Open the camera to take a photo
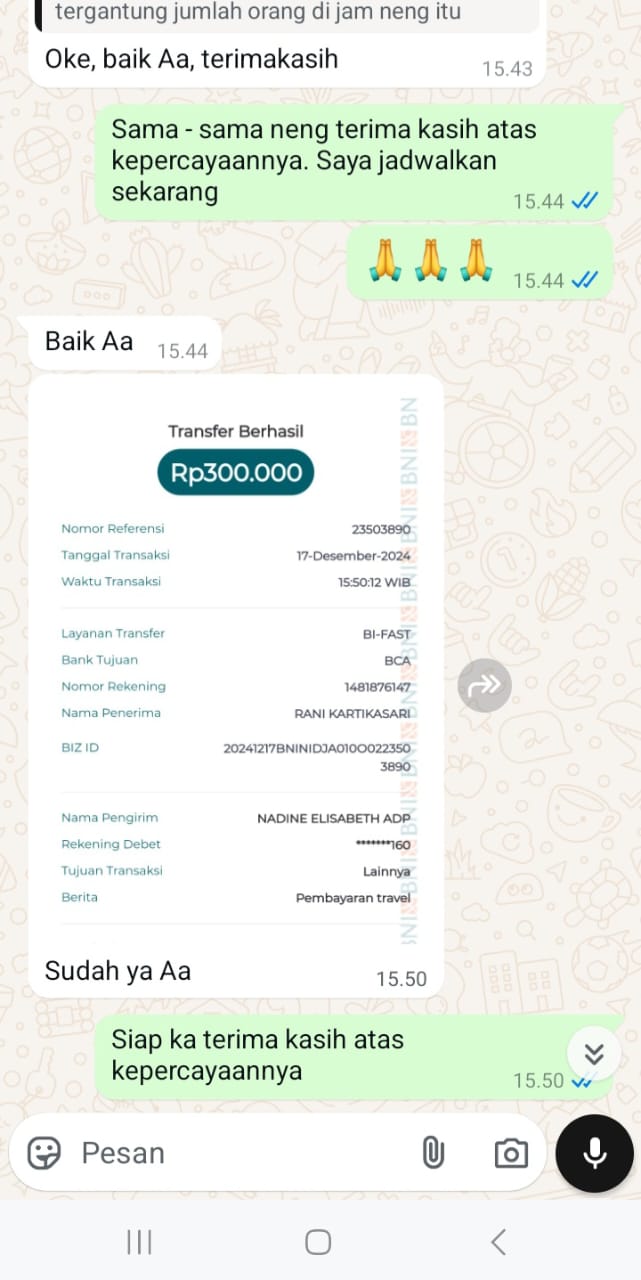Screen dimensions: 641x1280 tap(511, 1153)
